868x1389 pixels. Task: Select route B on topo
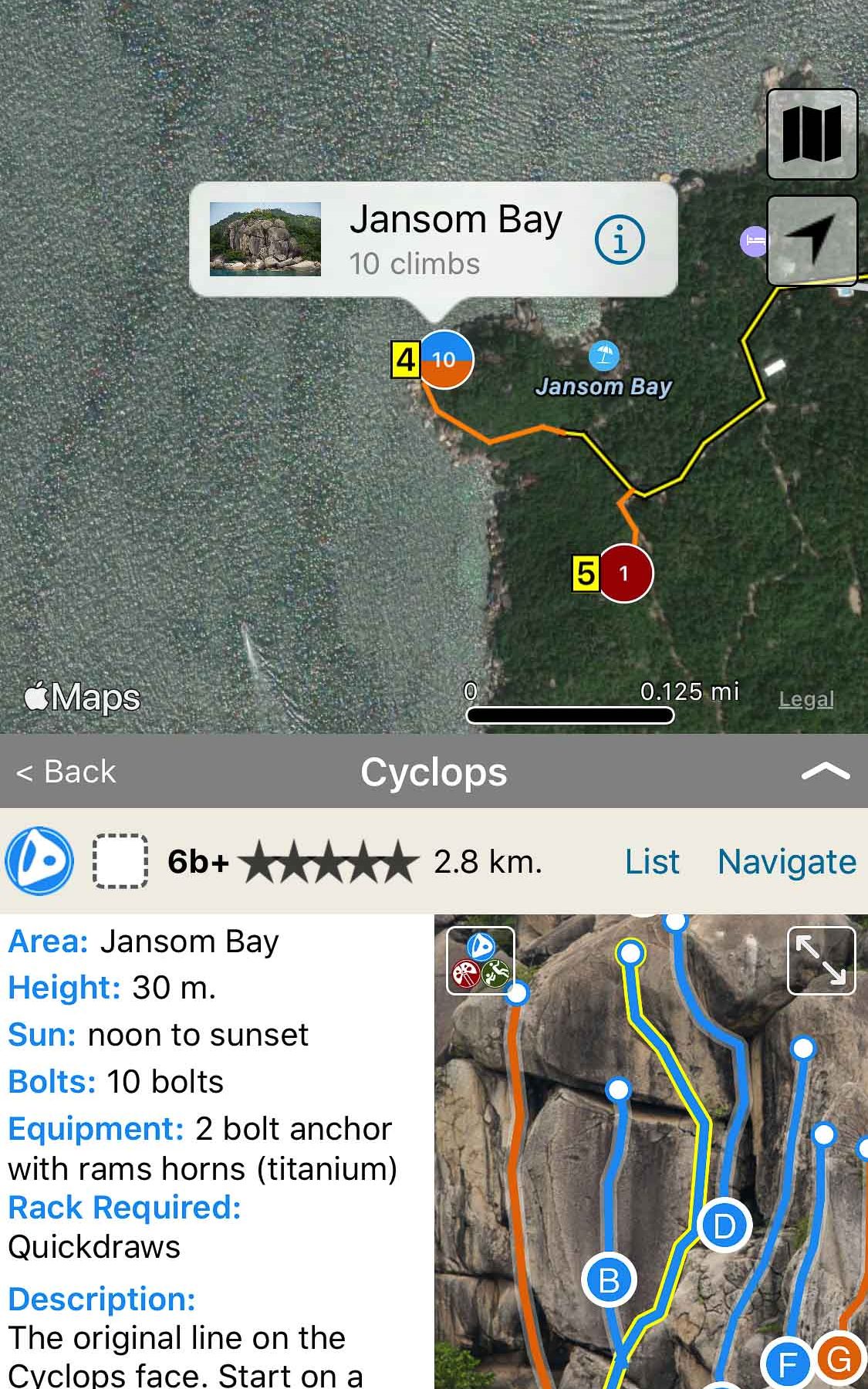pyautogui.click(x=609, y=1281)
